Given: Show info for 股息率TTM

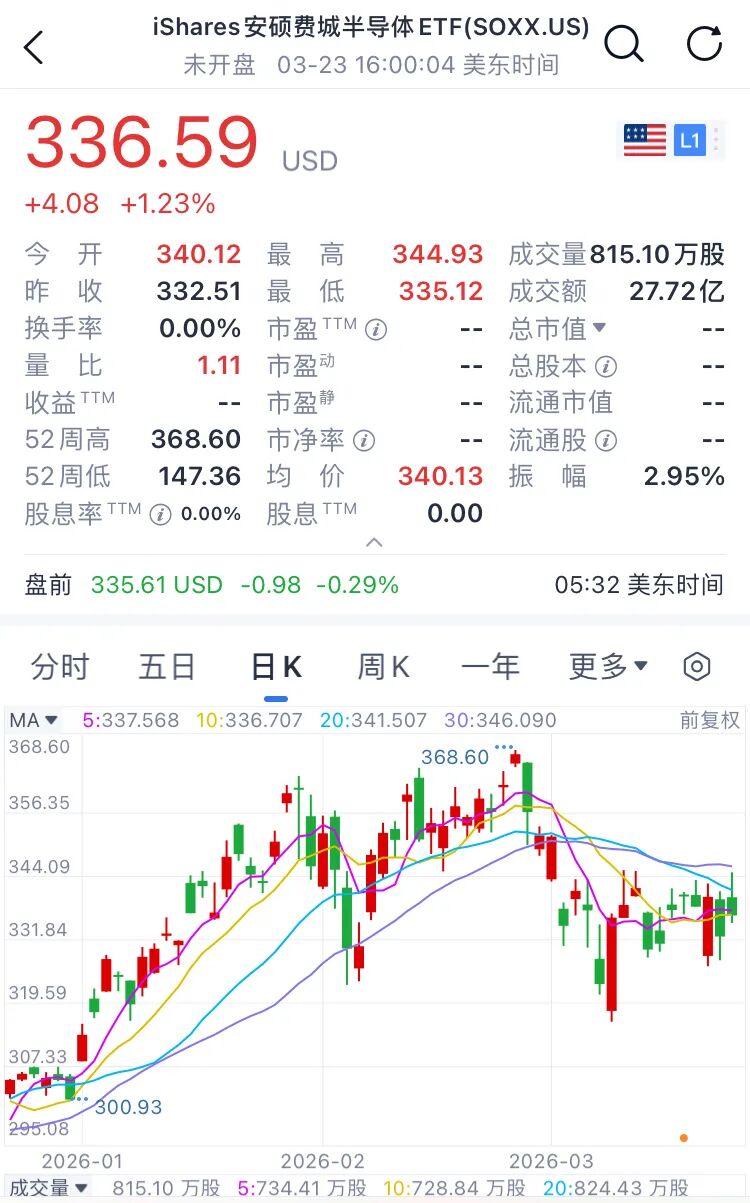Looking at the screenshot, I should coord(160,515).
